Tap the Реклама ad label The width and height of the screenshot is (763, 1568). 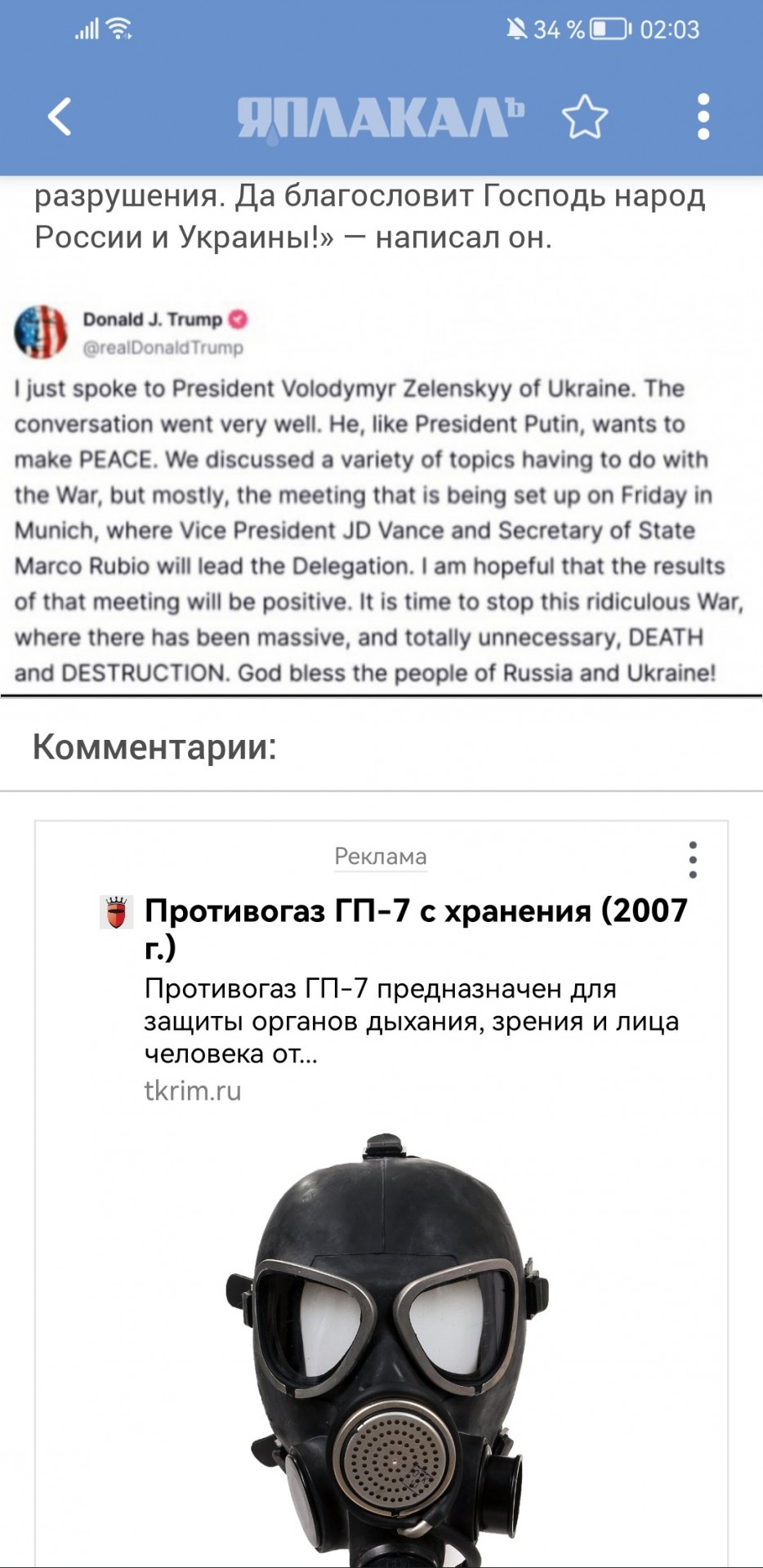pyautogui.click(x=381, y=856)
